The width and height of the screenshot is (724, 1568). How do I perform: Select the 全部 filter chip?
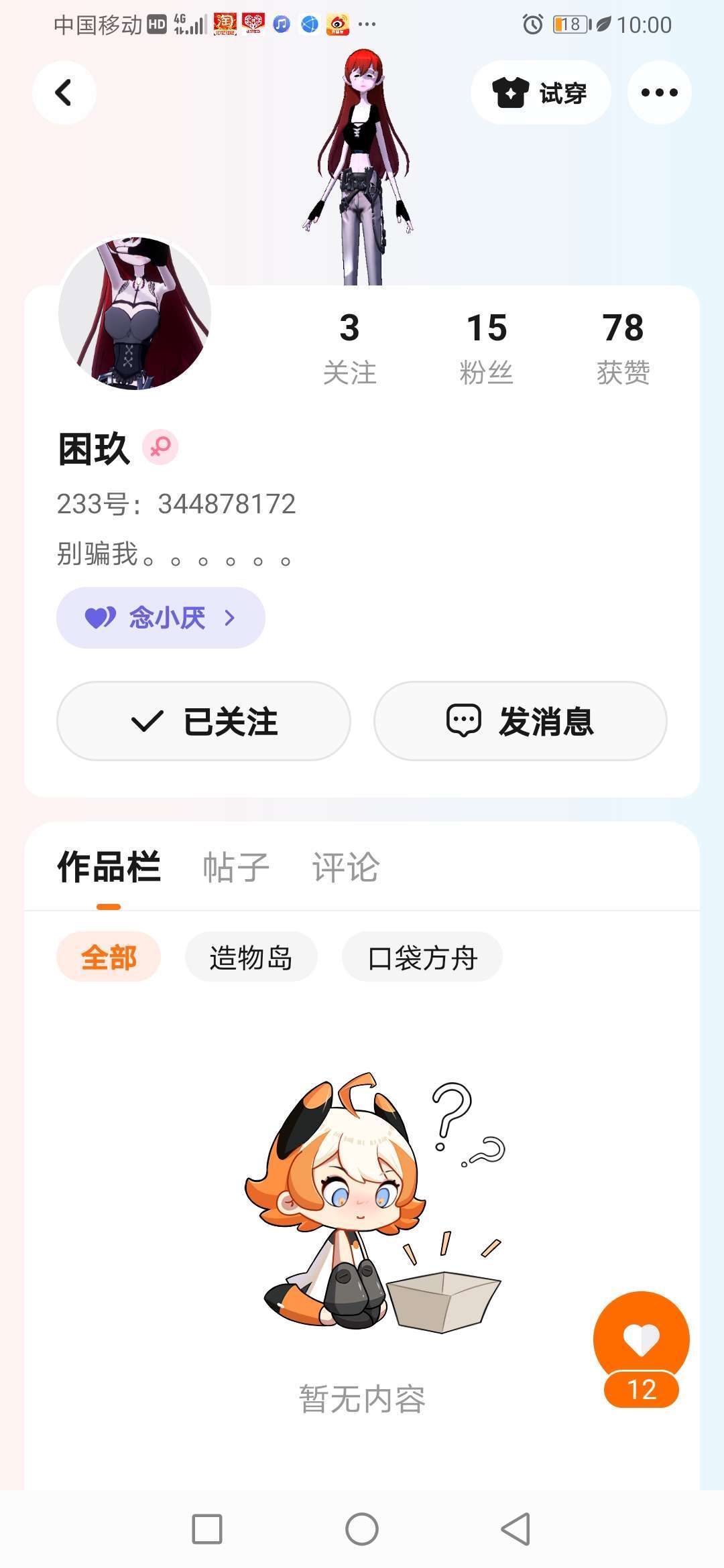point(109,957)
